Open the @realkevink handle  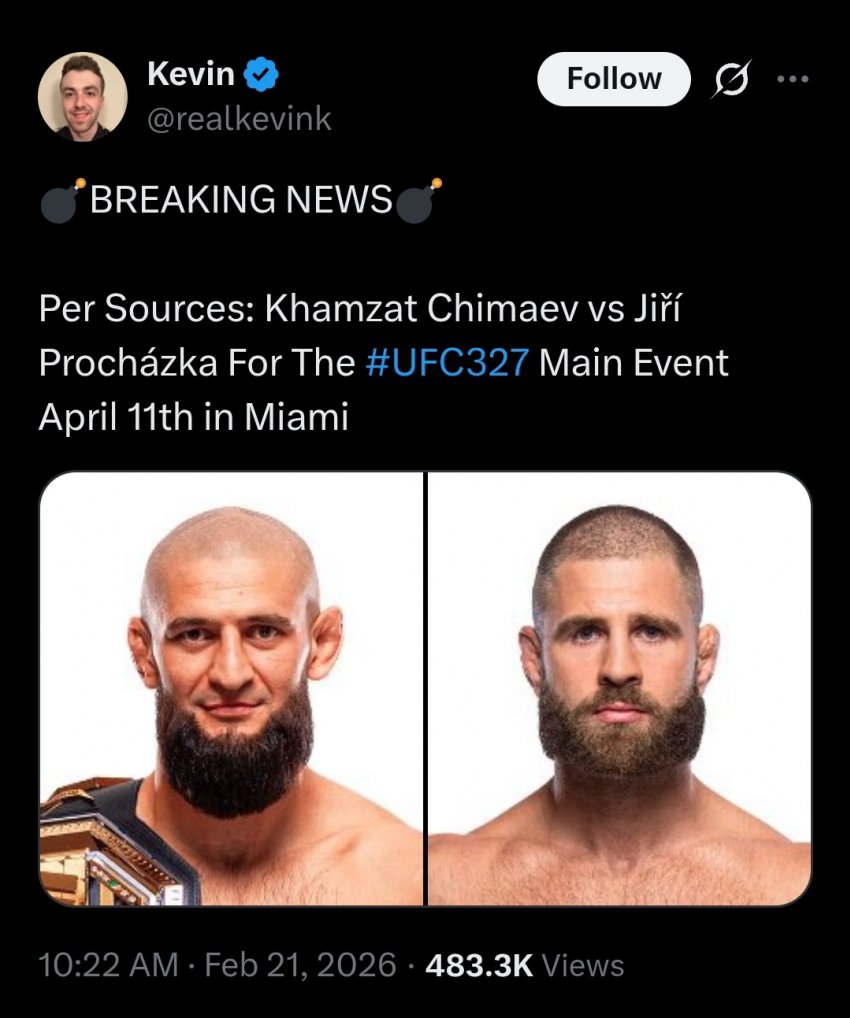239,120
